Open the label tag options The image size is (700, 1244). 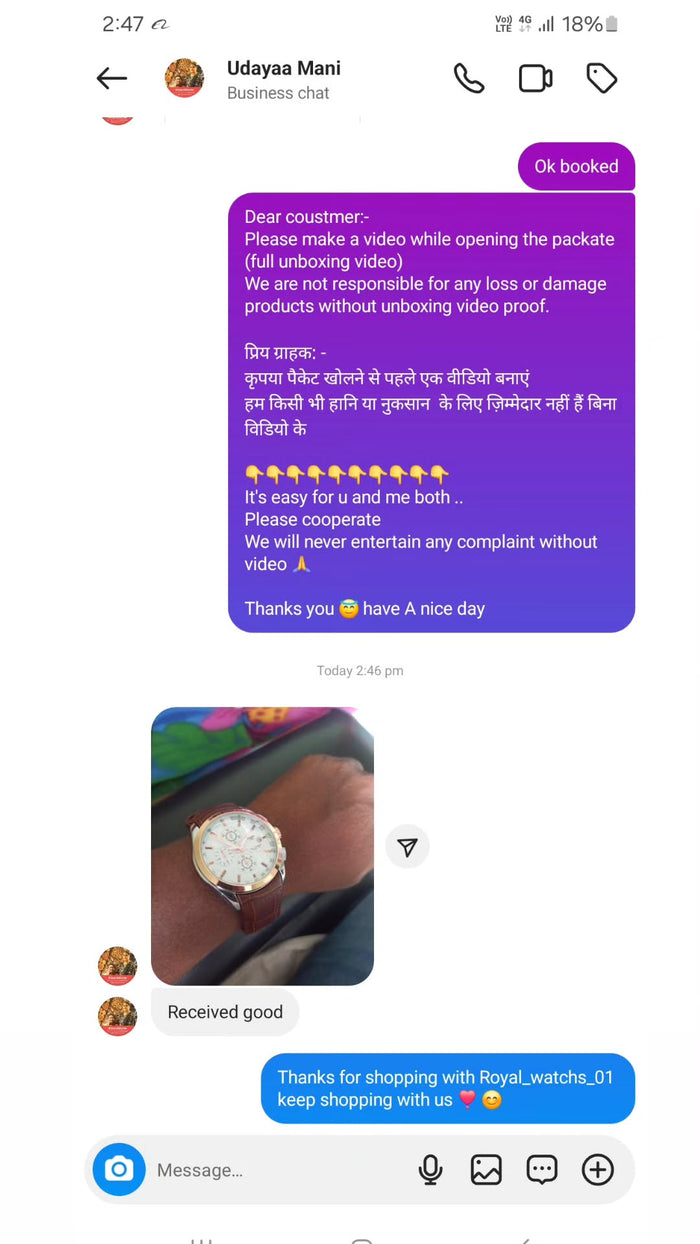[601, 79]
